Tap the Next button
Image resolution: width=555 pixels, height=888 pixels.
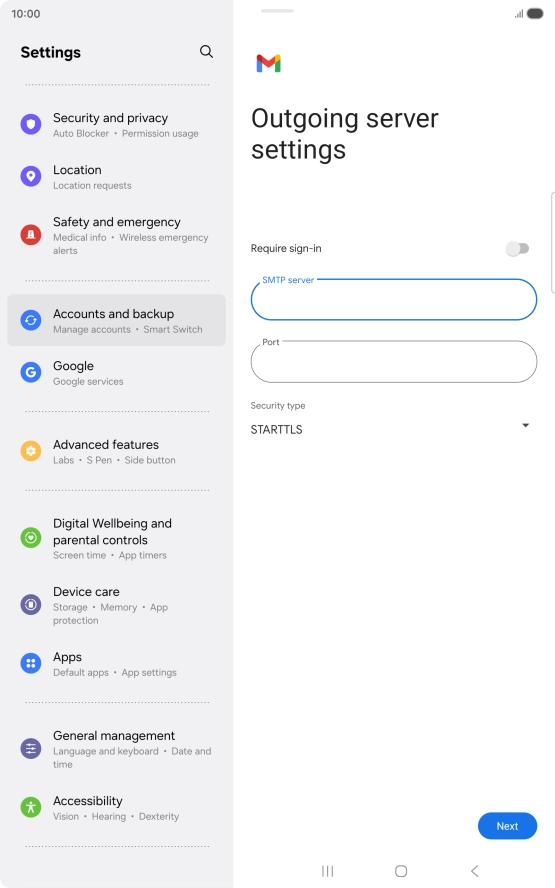(x=507, y=826)
